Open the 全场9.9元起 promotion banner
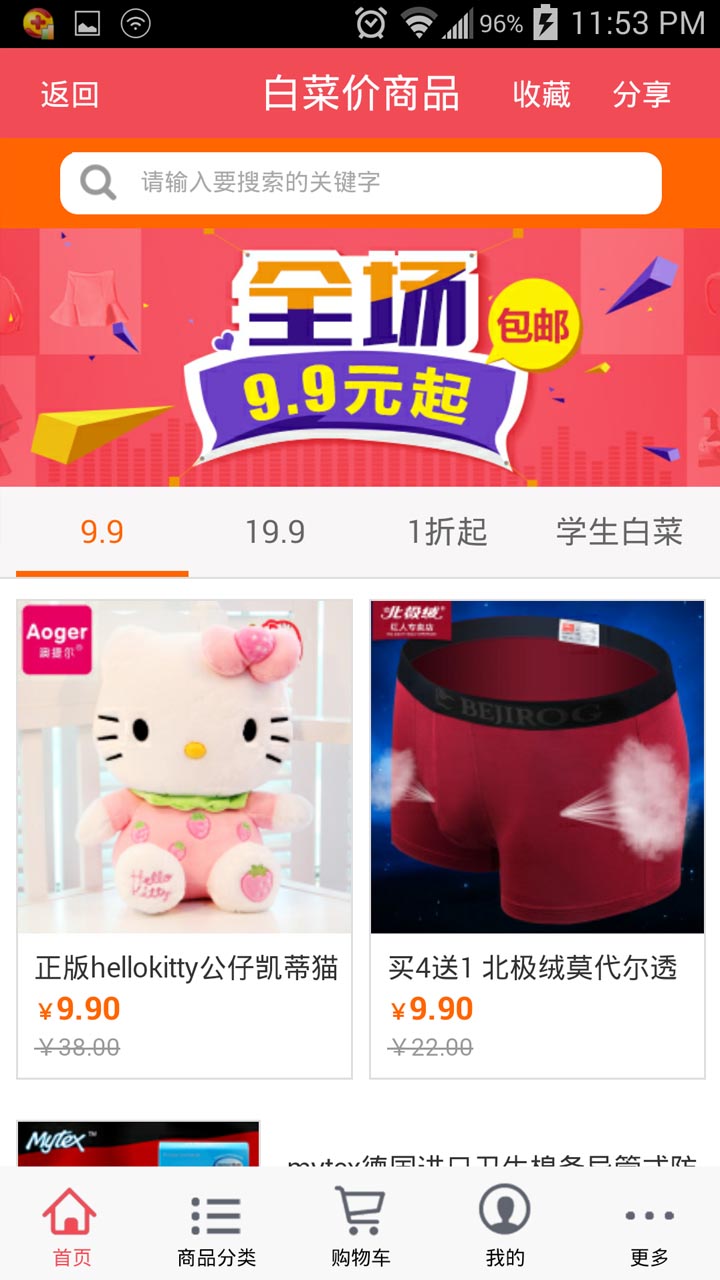The width and height of the screenshot is (720, 1280). [x=360, y=357]
